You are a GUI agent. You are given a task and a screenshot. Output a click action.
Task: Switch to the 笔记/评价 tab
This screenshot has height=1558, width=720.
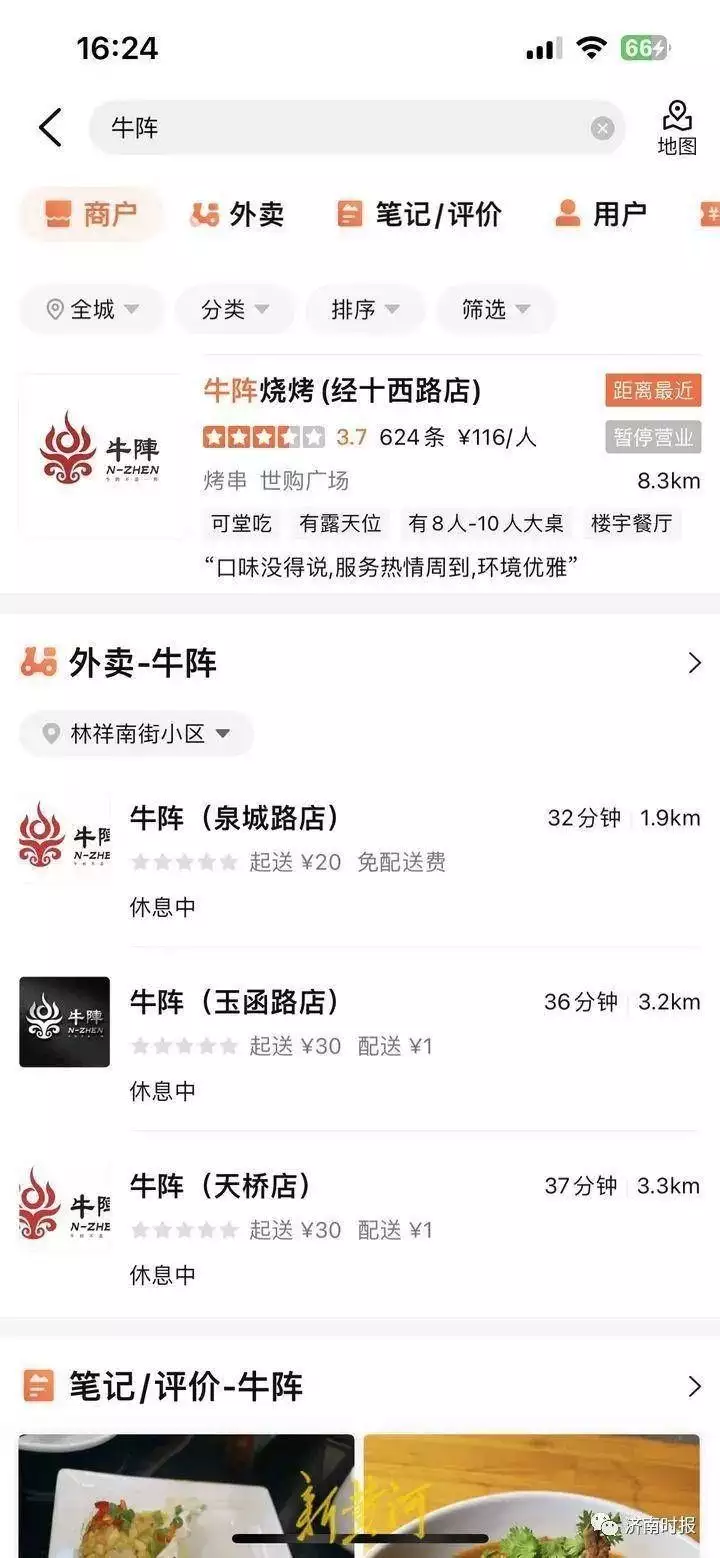coord(419,214)
